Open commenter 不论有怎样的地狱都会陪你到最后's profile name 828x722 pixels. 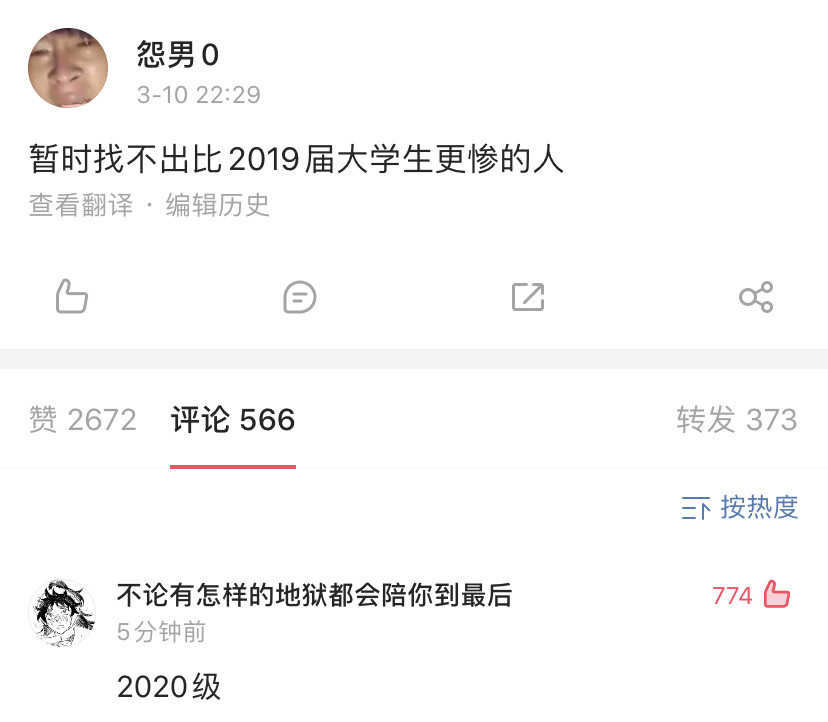(x=314, y=596)
